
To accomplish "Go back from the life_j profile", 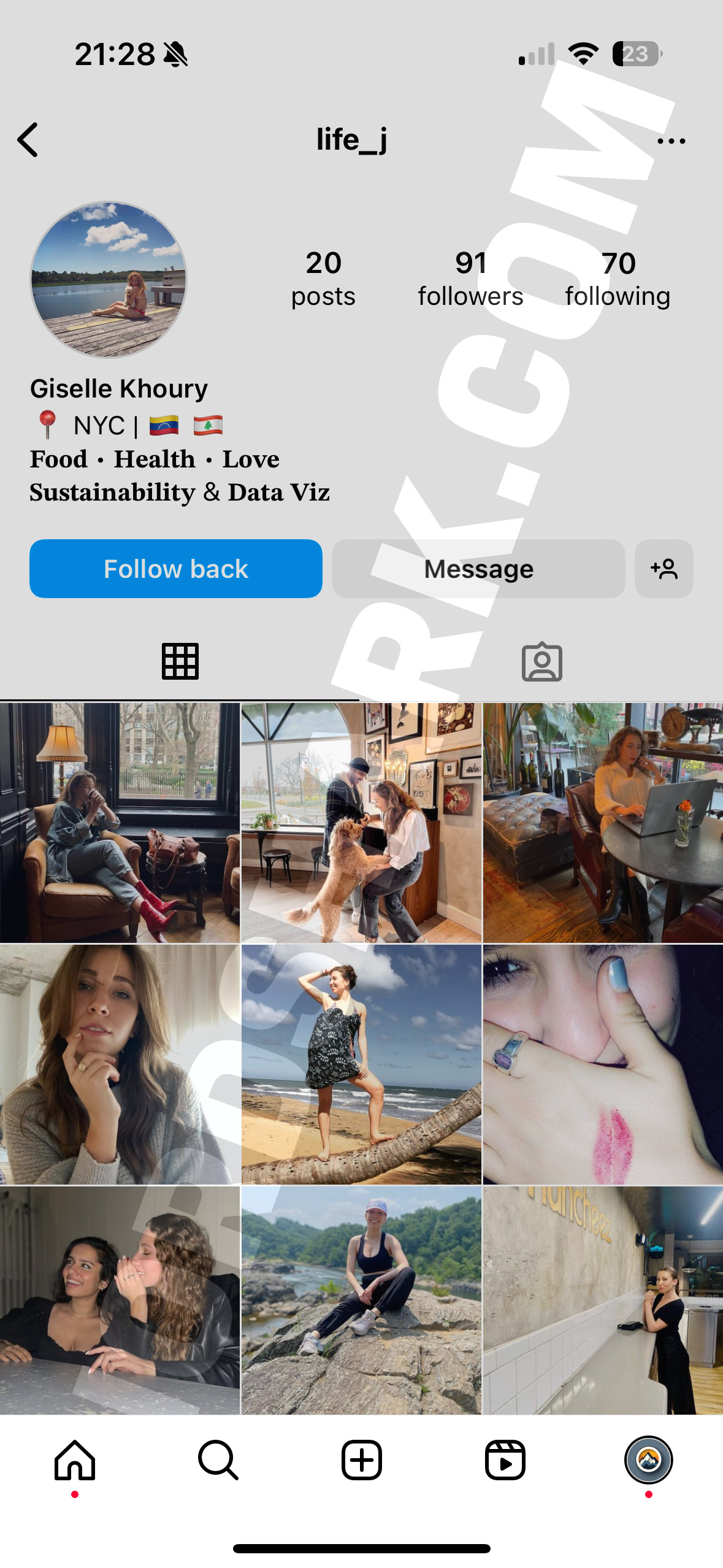I will pyautogui.click(x=28, y=140).
